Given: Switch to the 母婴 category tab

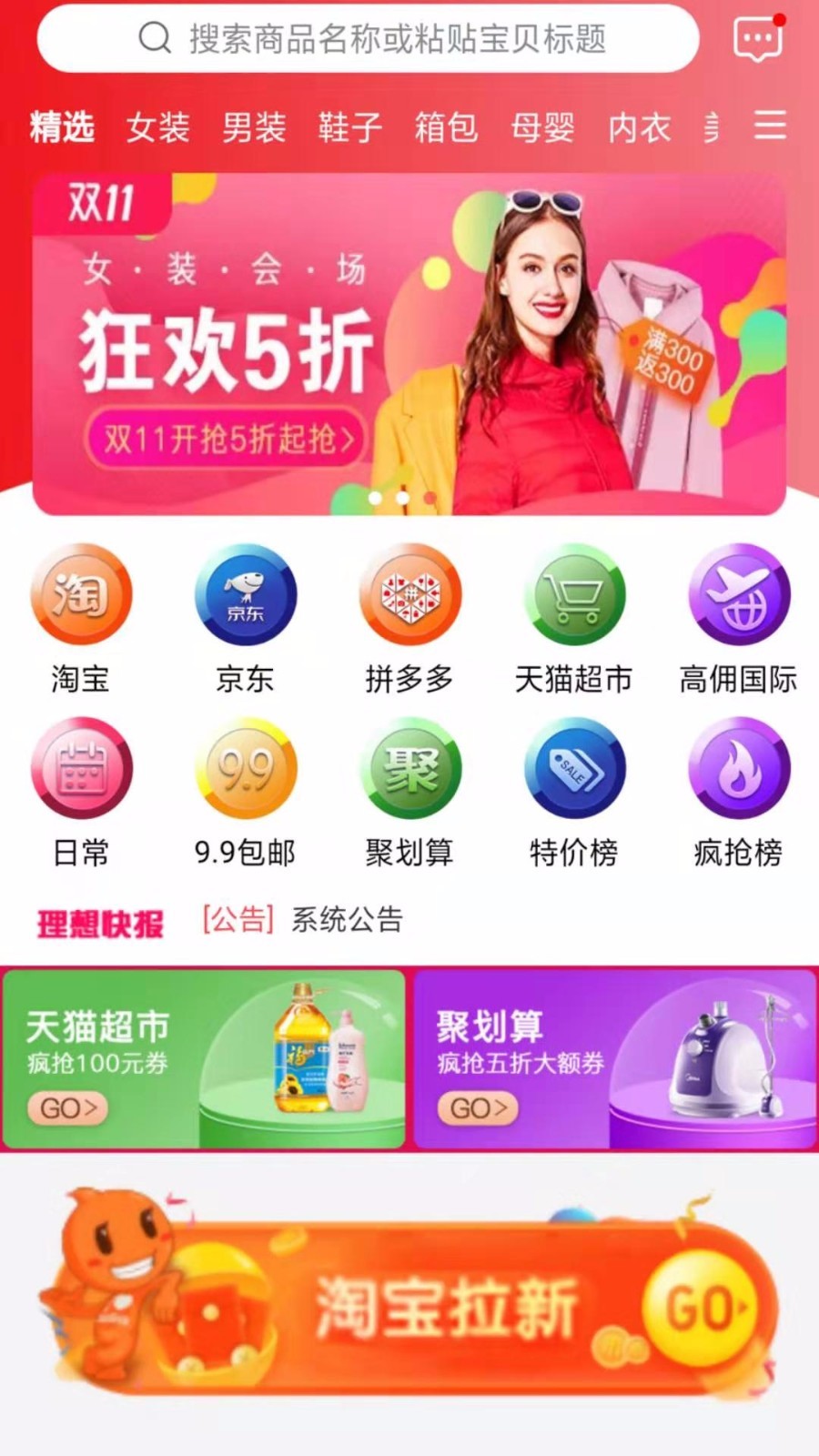Looking at the screenshot, I should pyautogui.click(x=541, y=126).
